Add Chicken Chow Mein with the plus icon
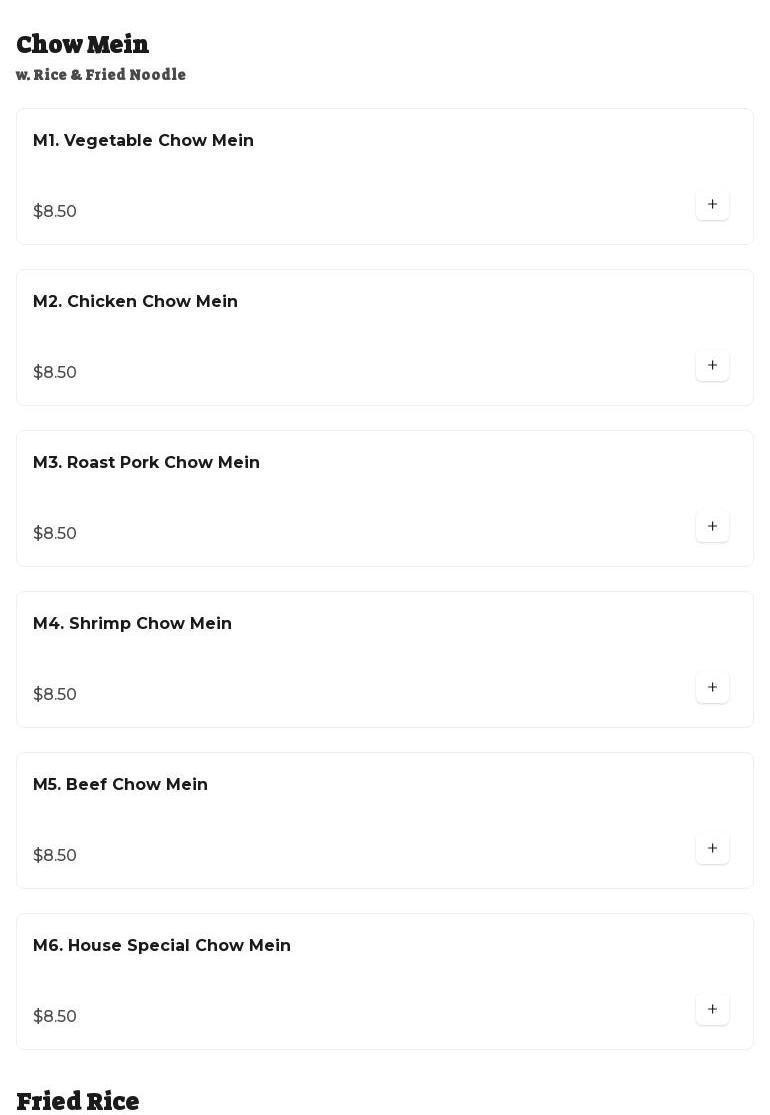 pyautogui.click(x=712, y=366)
